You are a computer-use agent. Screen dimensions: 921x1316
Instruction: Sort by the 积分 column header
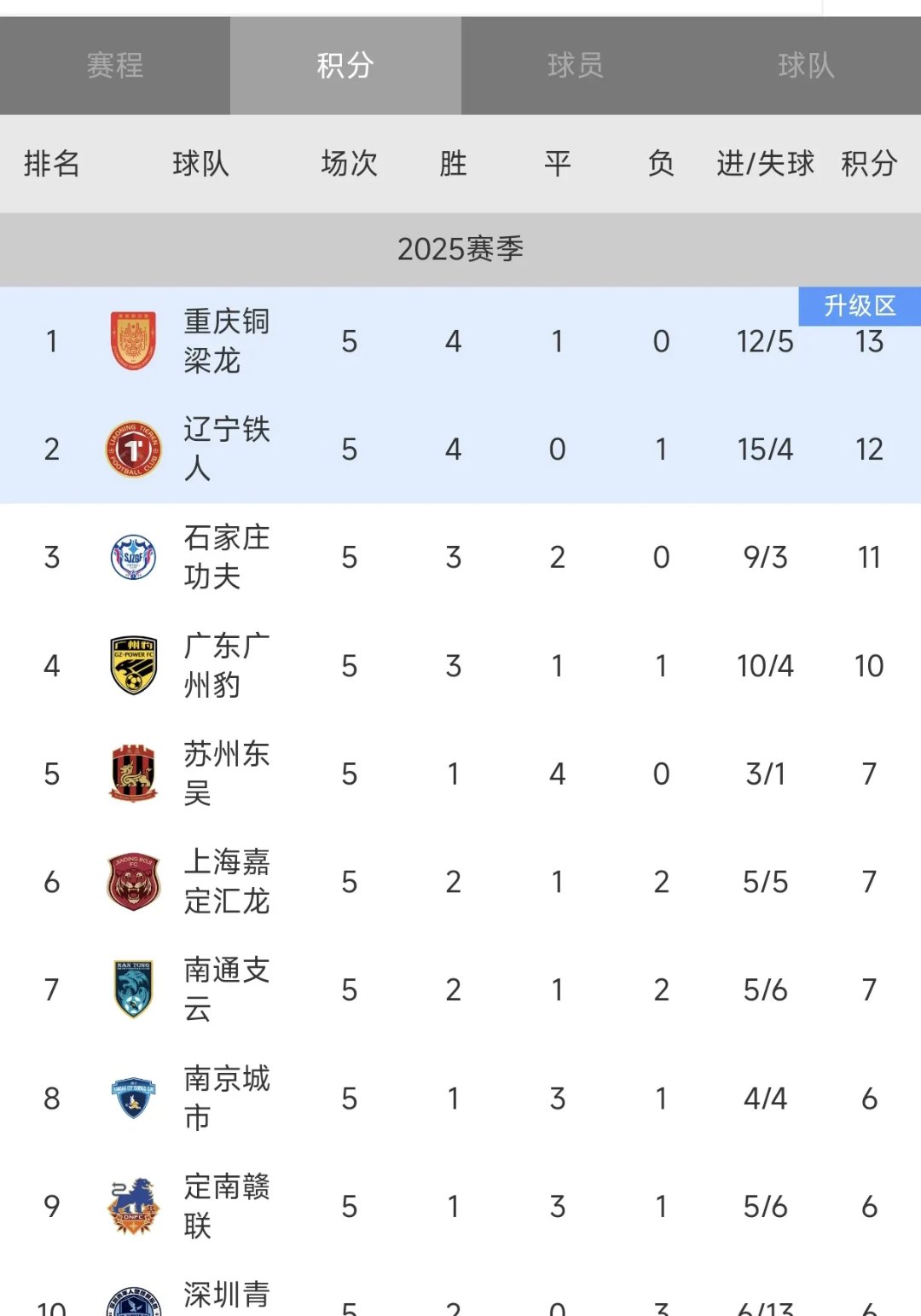869,165
